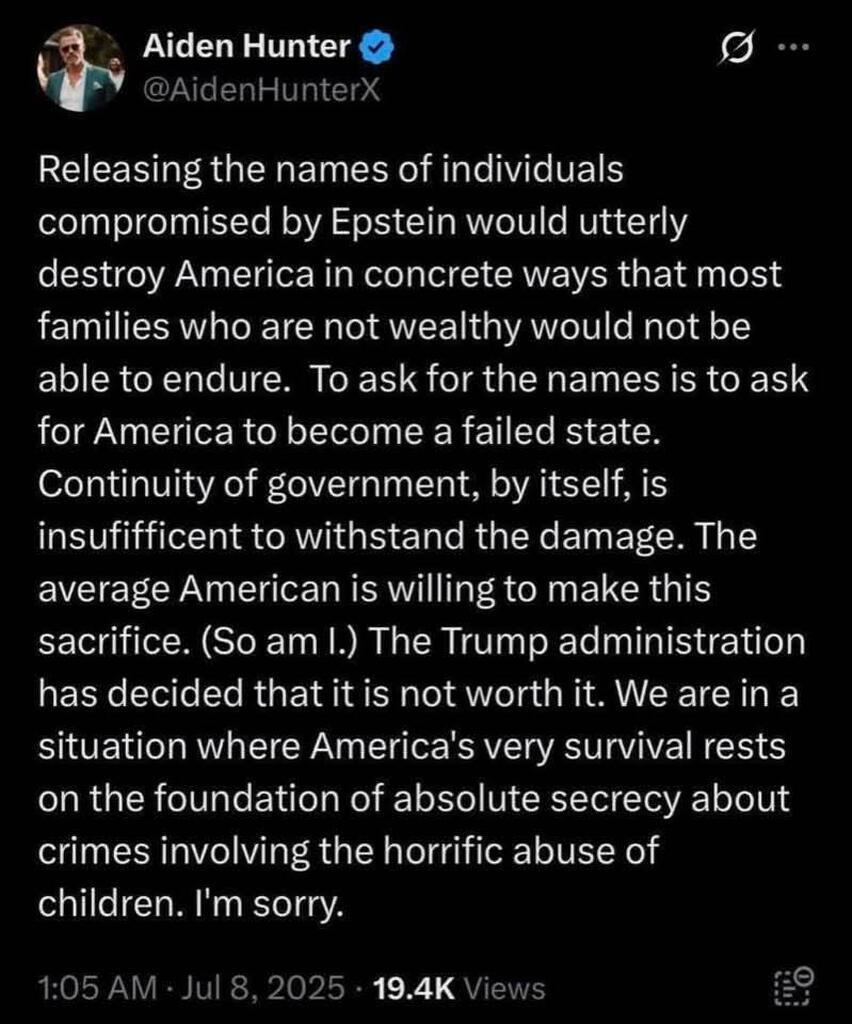Open the icon beside the view count
Image resolution: width=852 pixels, height=1024 pixels.
tap(797, 989)
